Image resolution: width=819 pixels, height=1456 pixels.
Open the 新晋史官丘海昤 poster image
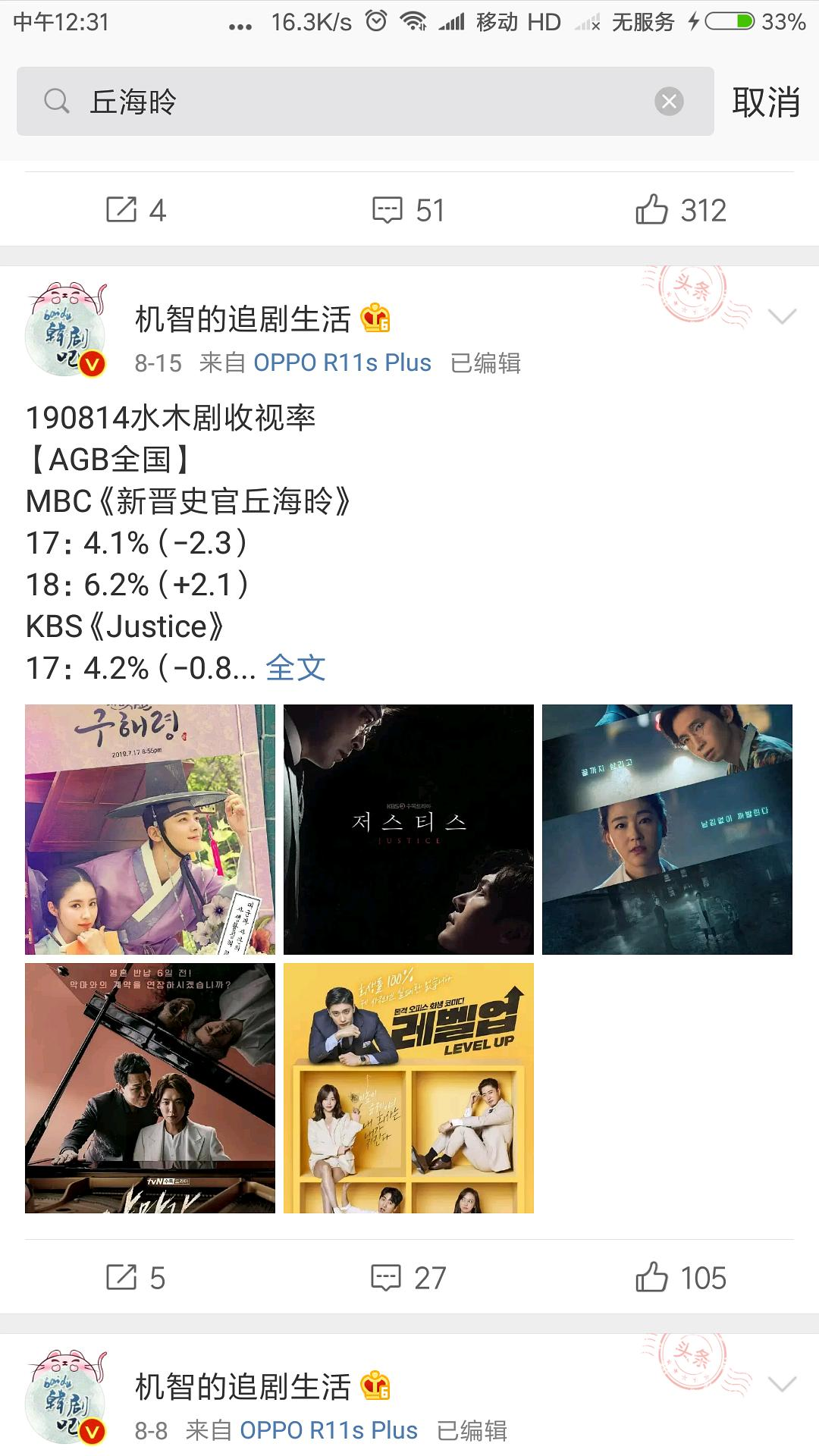150,830
